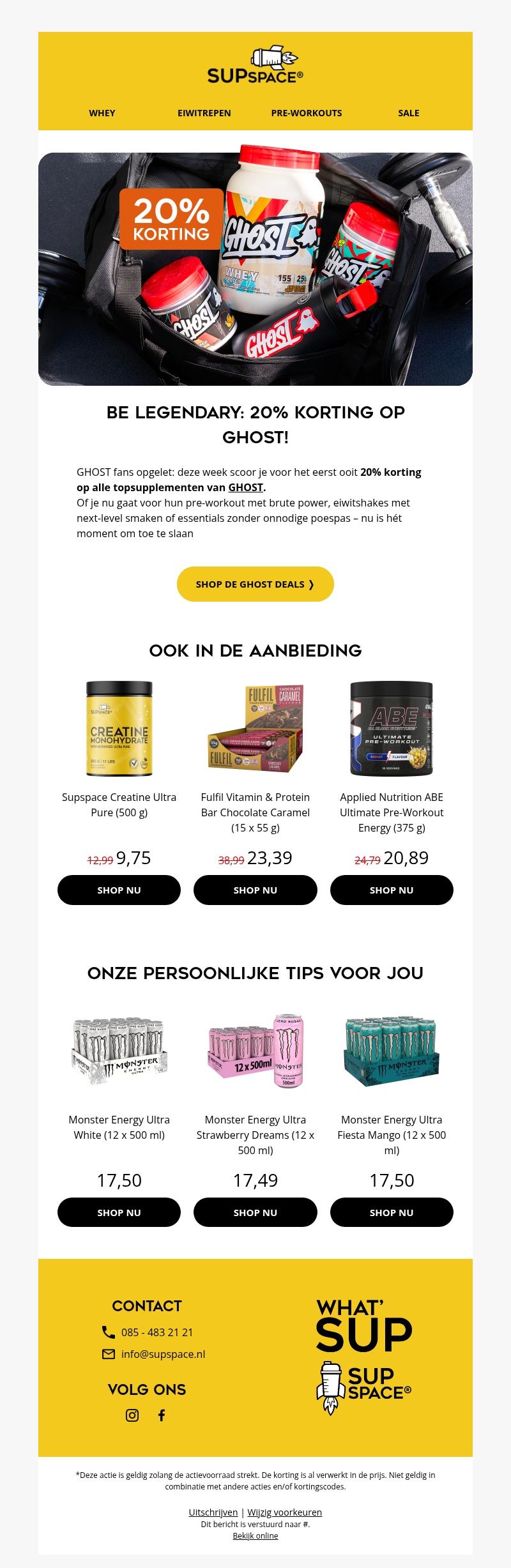Image resolution: width=511 pixels, height=1568 pixels.
Task: Follow the underlined GHOST link
Action: [246, 487]
